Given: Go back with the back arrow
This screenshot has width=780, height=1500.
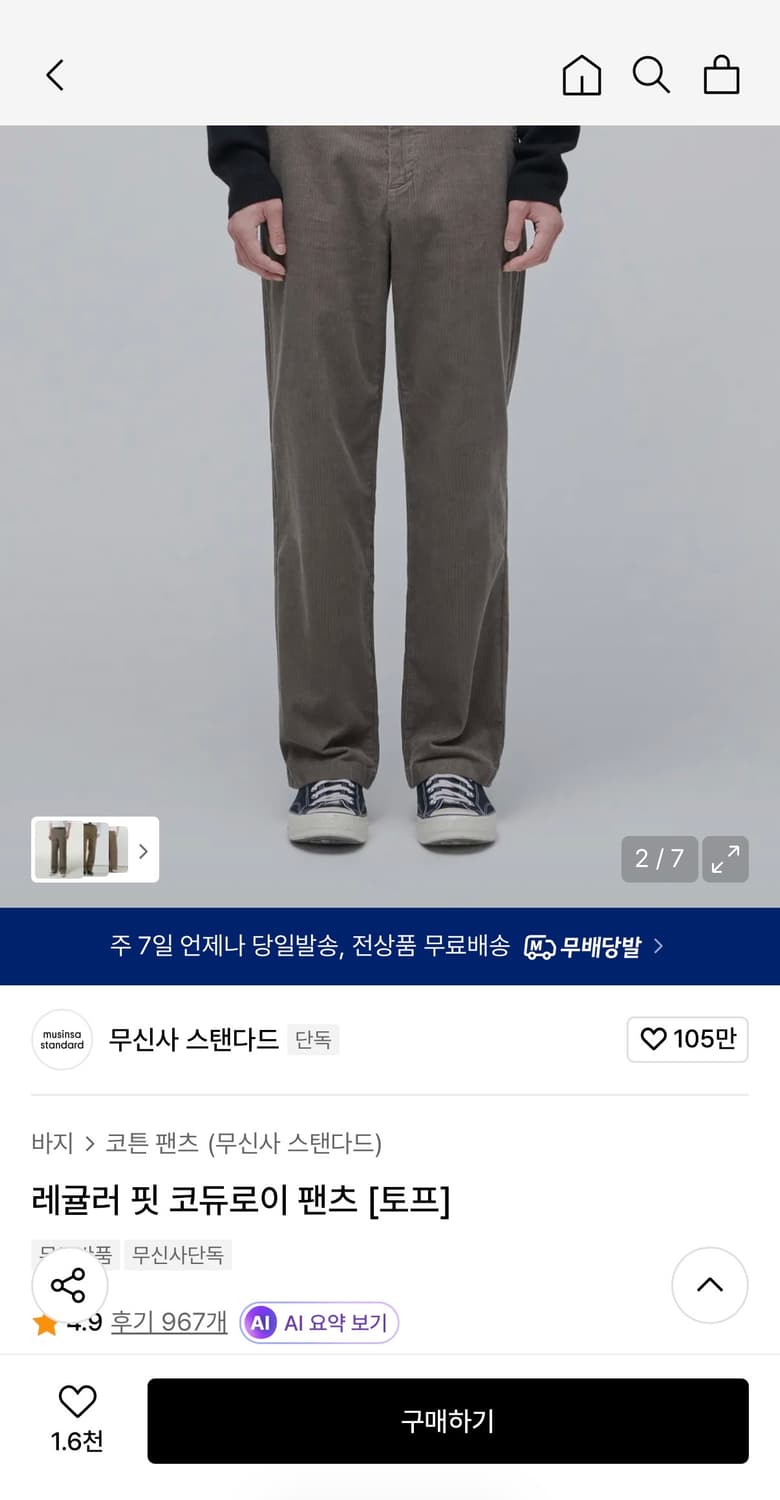Looking at the screenshot, I should click(53, 75).
